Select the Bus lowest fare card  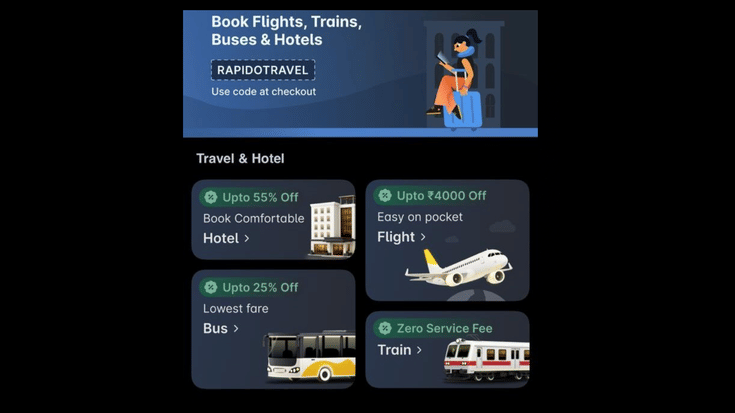point(272,328)
